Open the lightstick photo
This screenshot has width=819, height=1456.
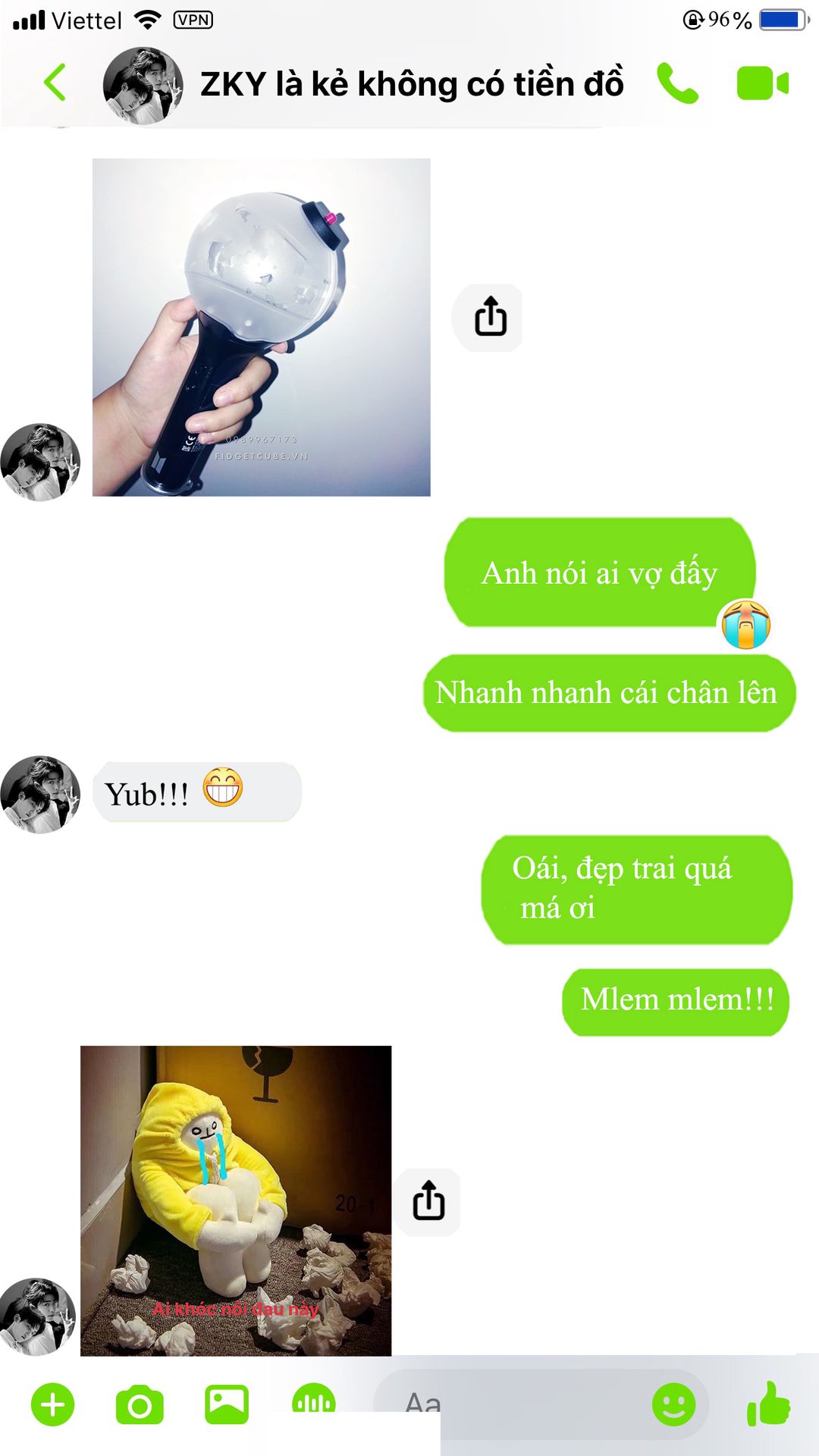tap(261, 328)
